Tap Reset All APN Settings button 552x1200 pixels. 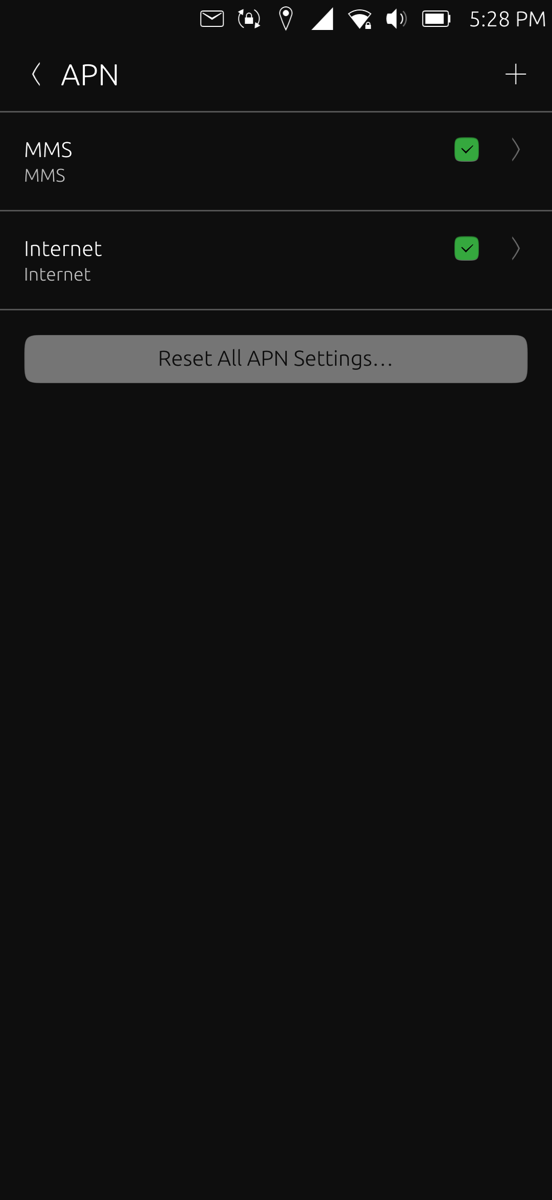(x=276, y=359)
